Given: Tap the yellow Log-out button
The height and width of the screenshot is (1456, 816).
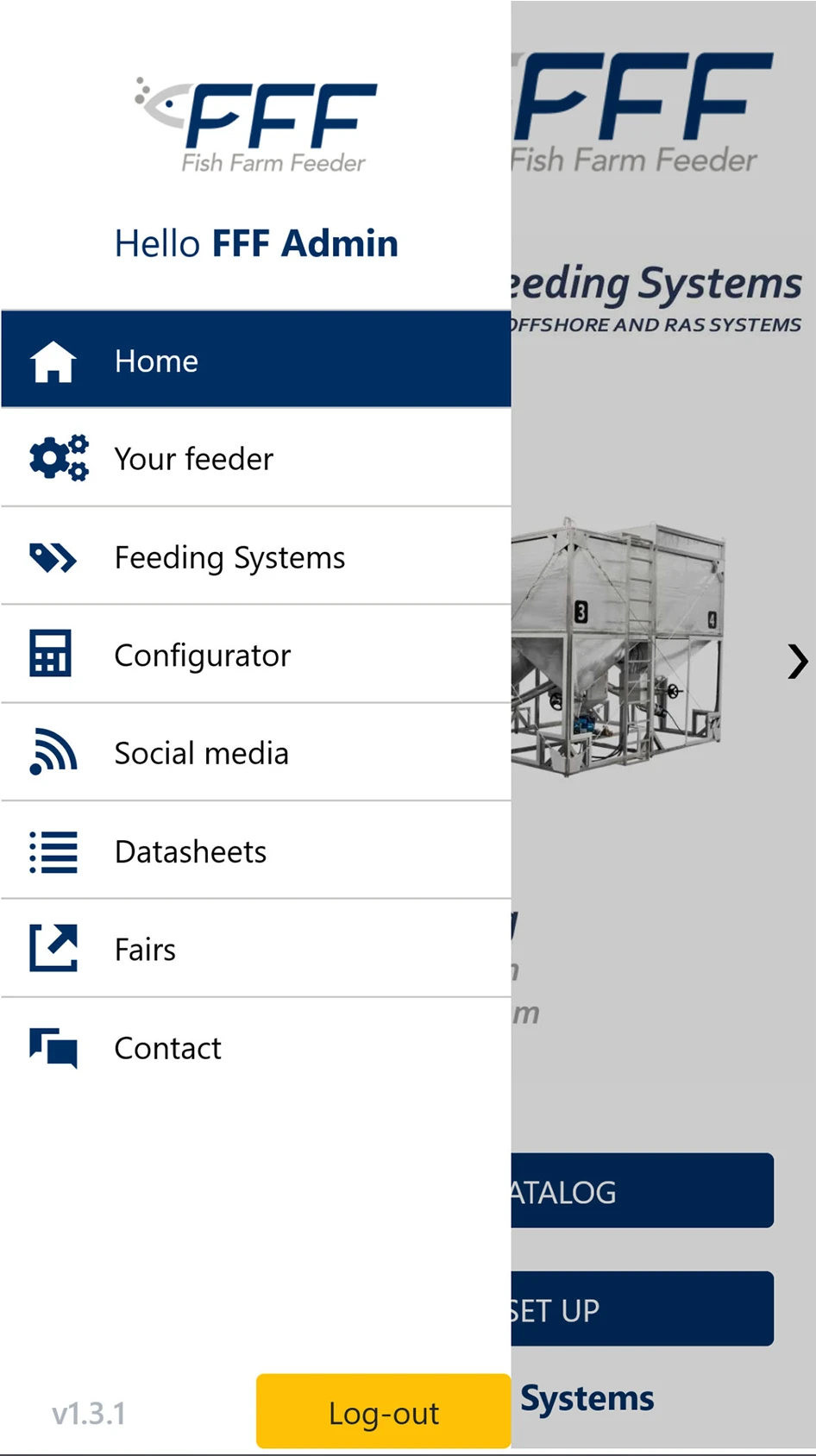Looking at the screenshot, I should click(383, 1413).
